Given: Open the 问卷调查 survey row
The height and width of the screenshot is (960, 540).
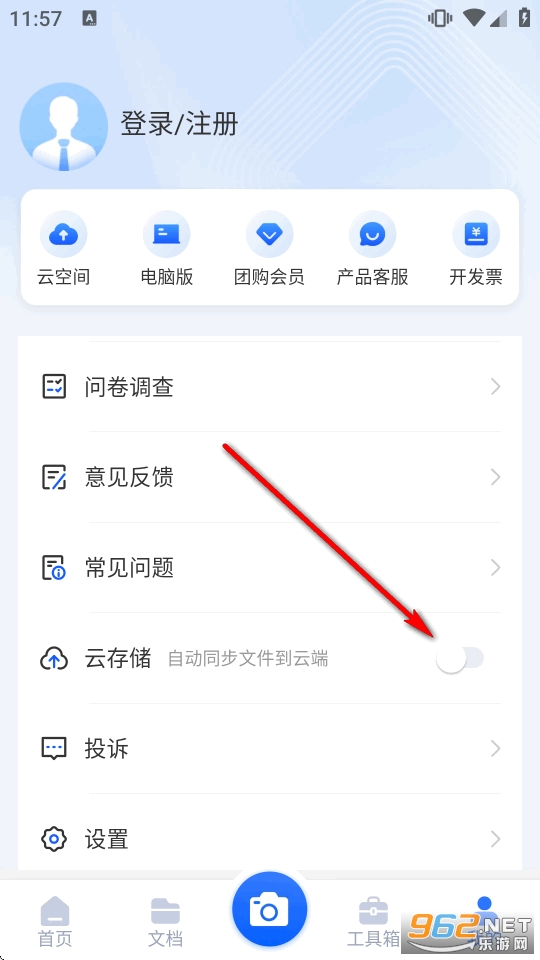Looking at the screenshot, I should tap(270, 387).
